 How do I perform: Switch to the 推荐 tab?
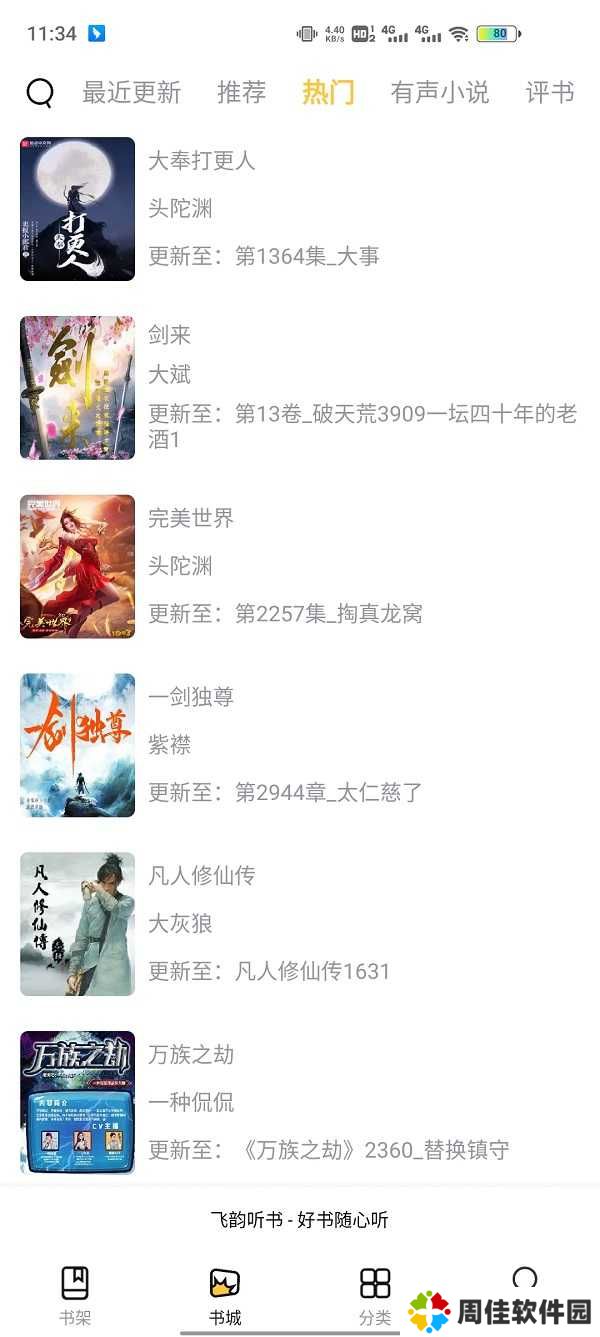tap(241, 93)
